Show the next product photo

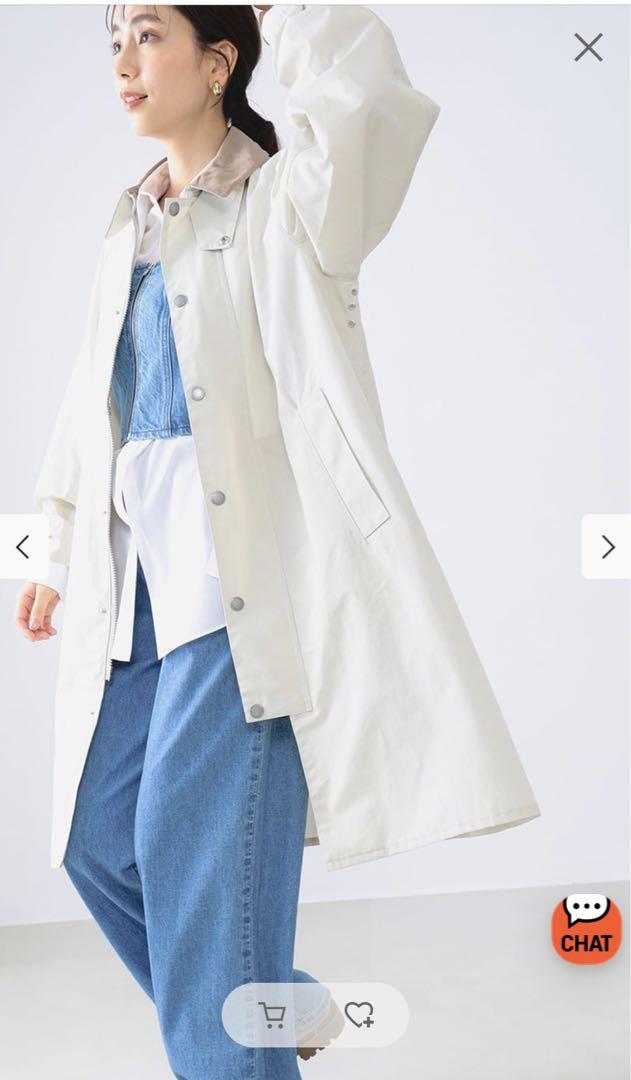click(x=607, y=547)
